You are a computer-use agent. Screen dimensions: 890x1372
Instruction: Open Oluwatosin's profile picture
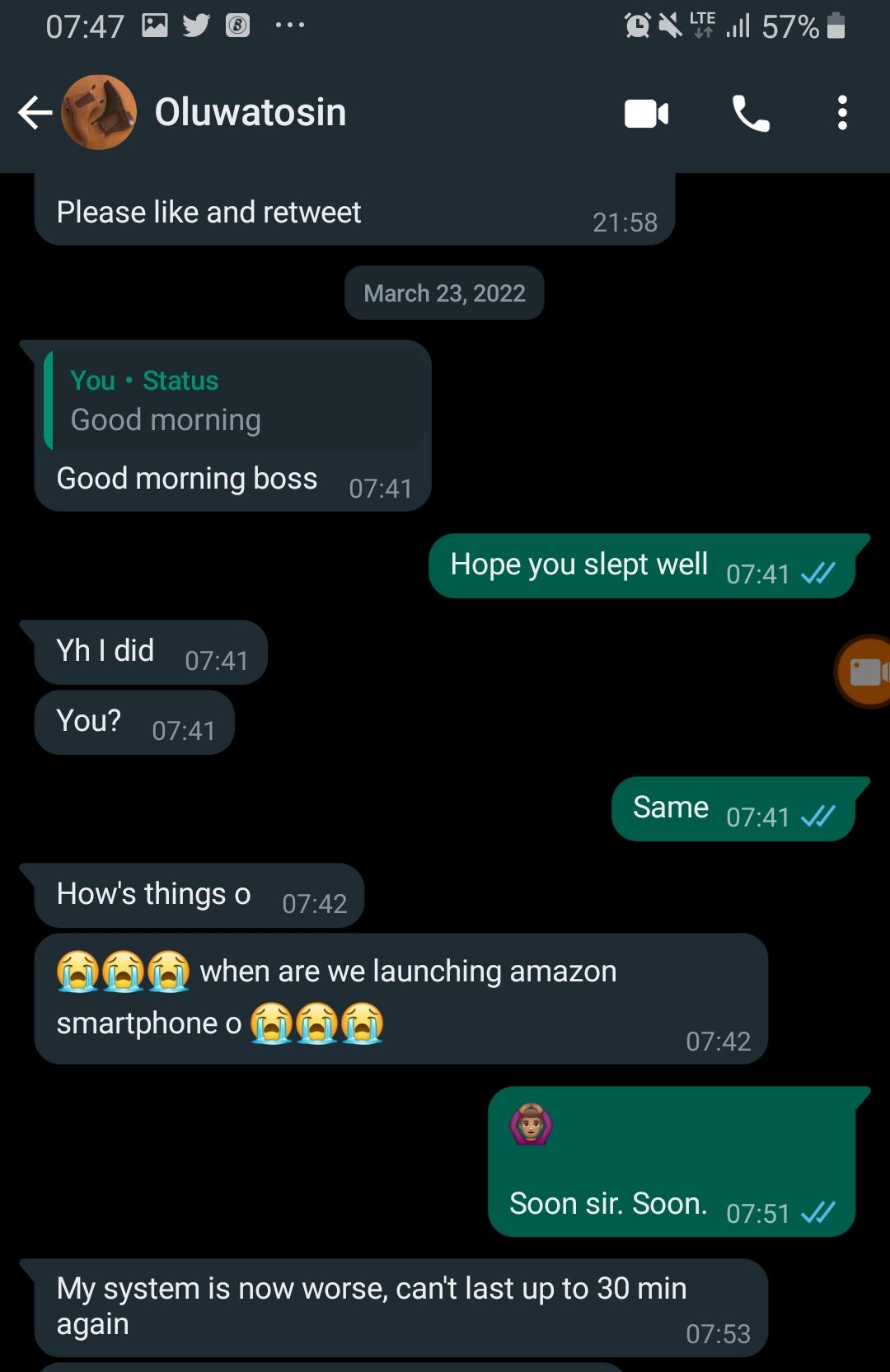tap(99, 113)
